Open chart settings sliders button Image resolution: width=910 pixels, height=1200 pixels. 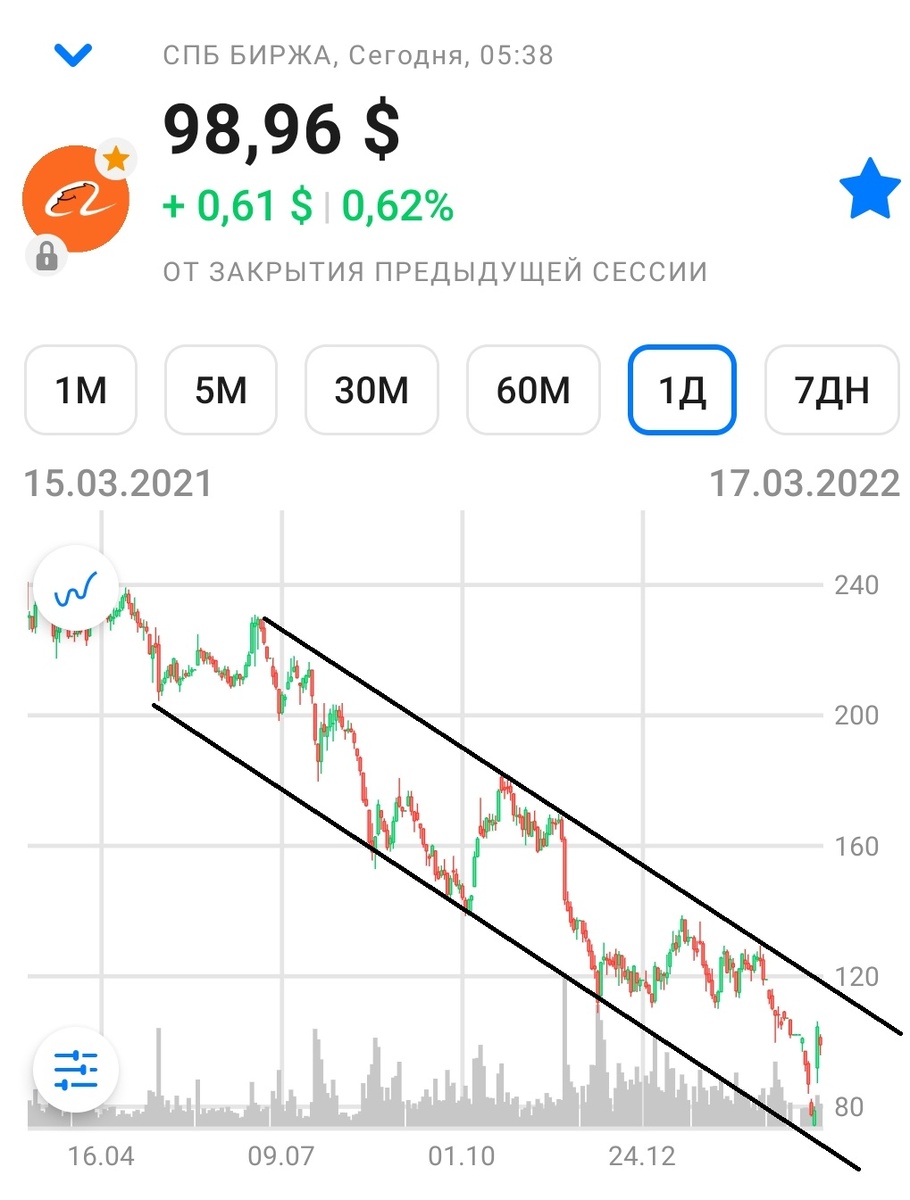coord(76,1069)
